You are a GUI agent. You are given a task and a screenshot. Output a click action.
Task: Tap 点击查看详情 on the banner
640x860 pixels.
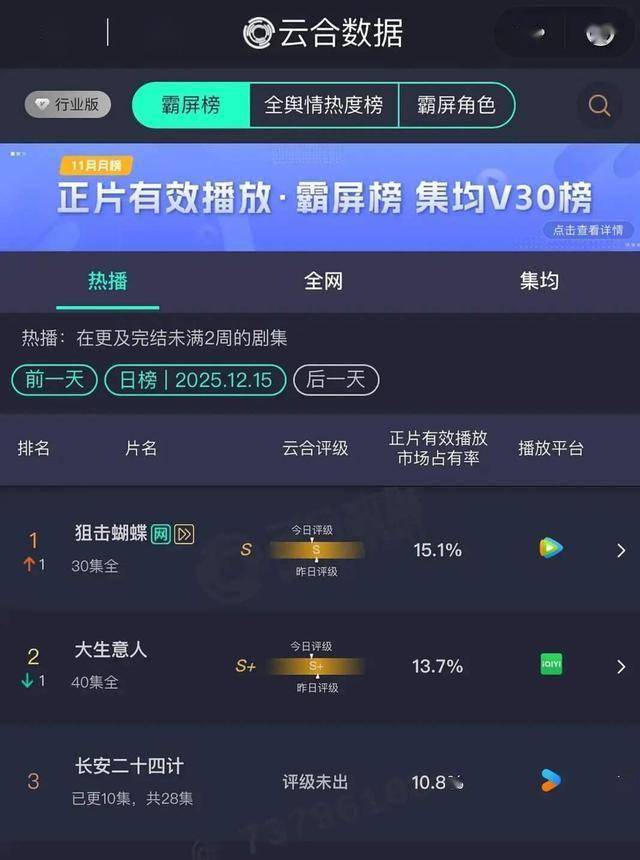pos(589,230)
